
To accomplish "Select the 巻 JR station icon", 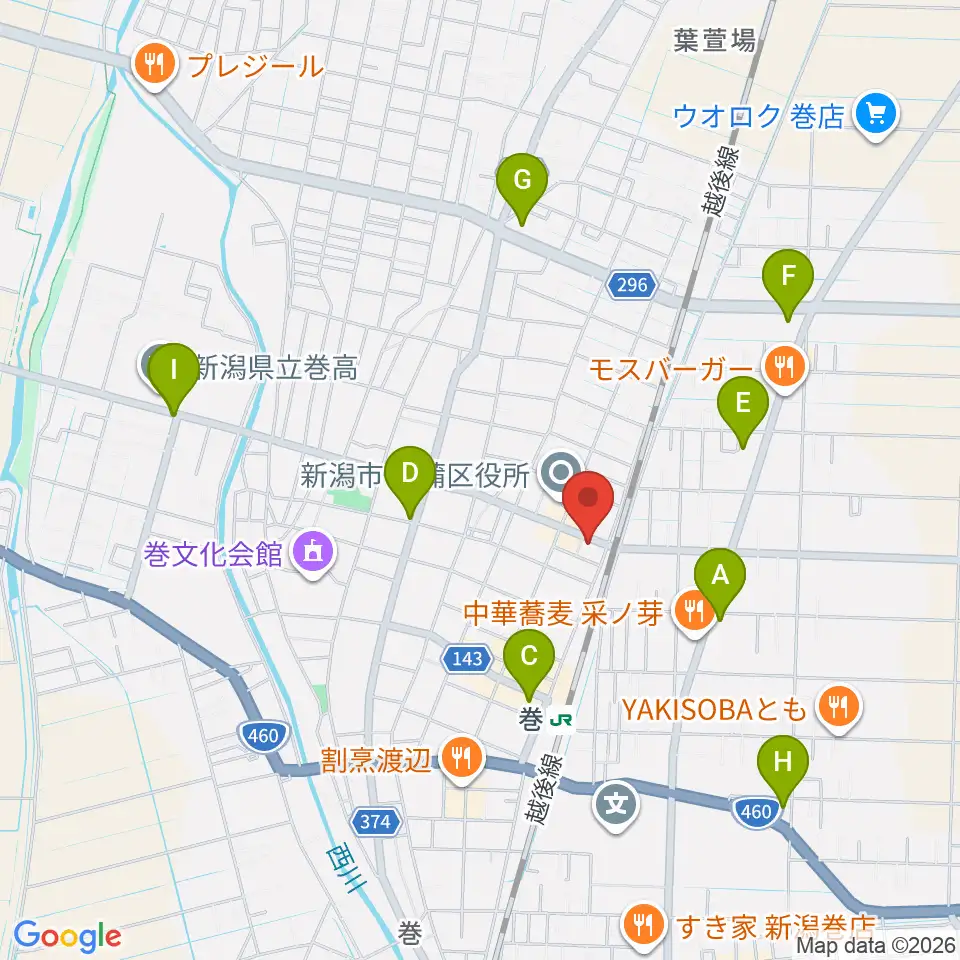I will pyautogui.click(x=560, y=721).
